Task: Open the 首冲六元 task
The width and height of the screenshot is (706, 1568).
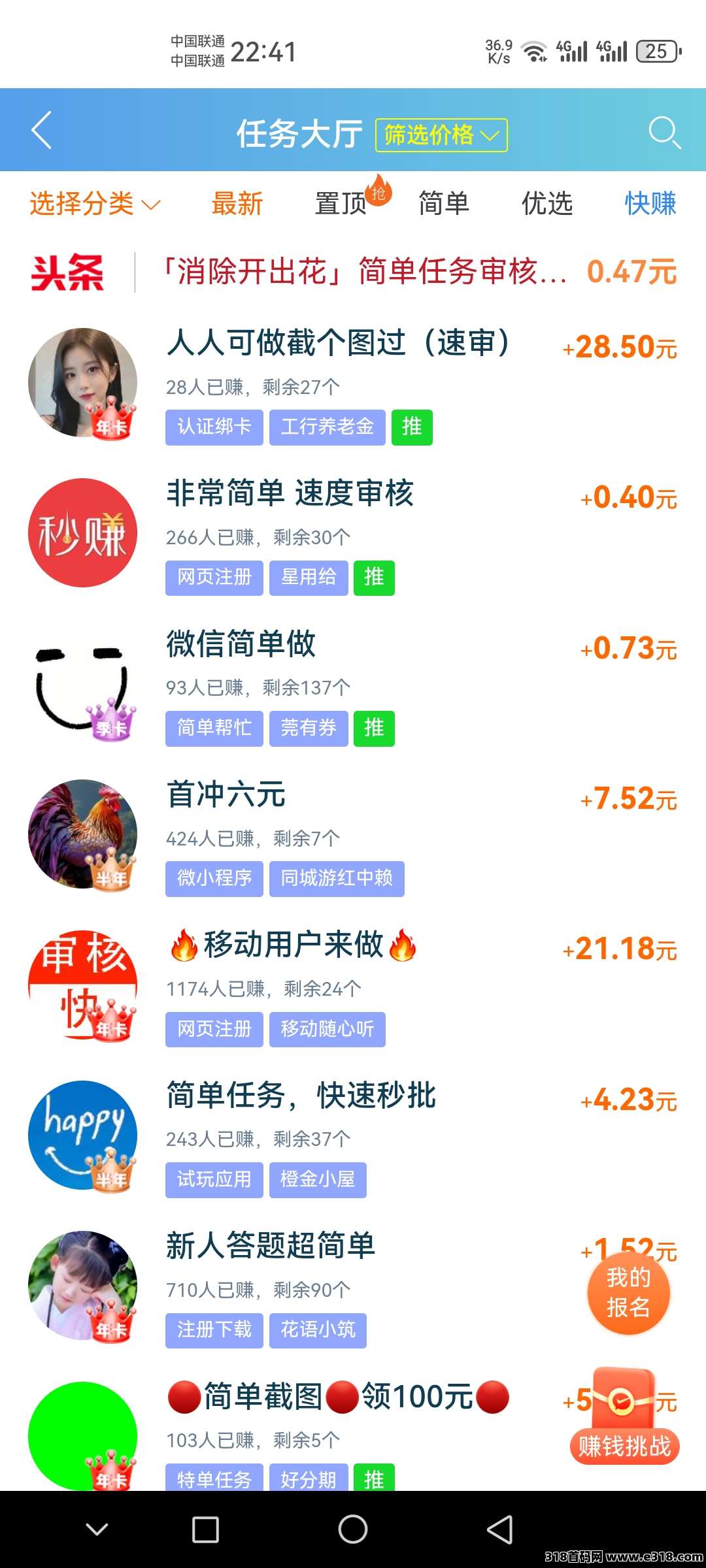Action: pyautogui.click(x=226, y=795)
